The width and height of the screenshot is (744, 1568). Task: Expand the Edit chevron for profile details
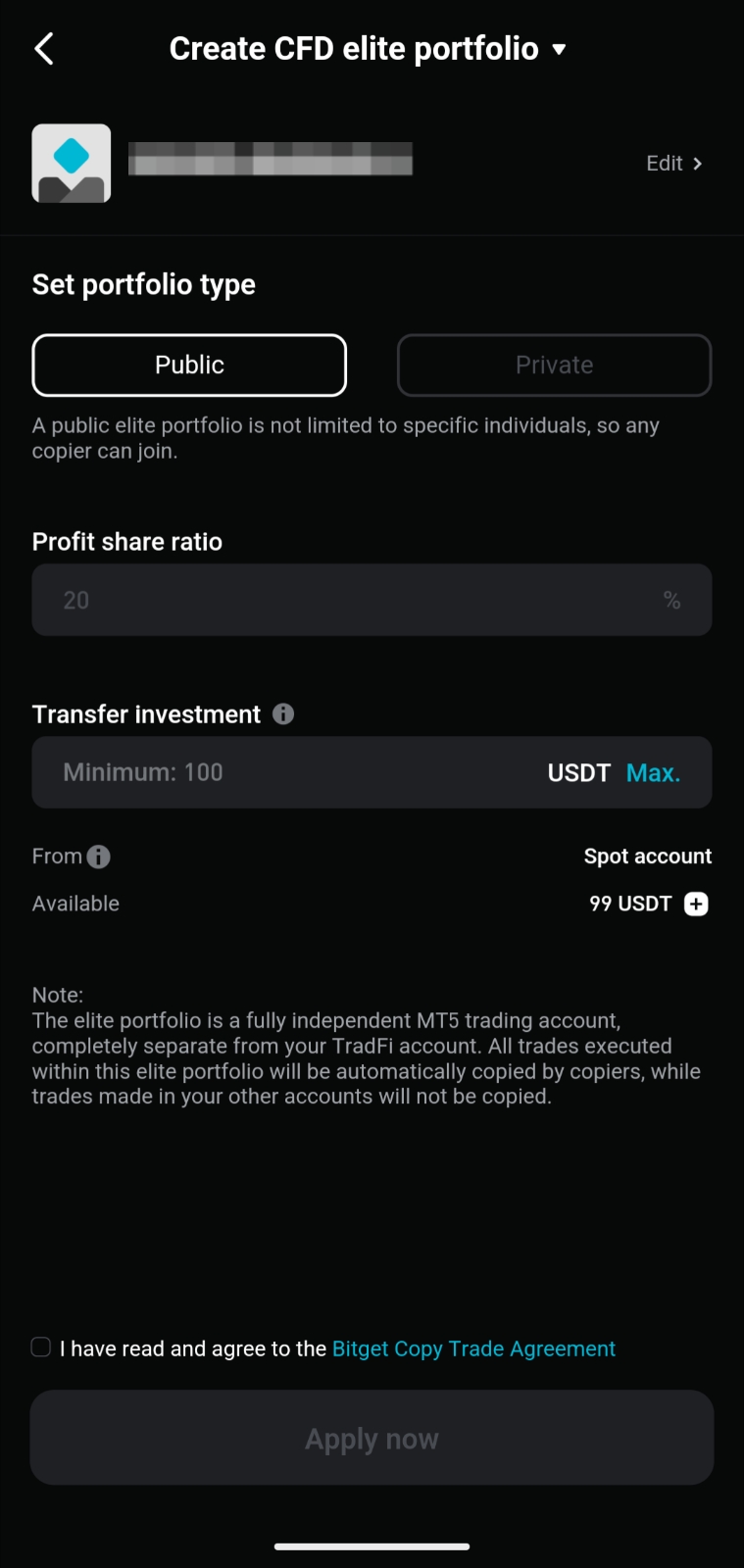[x=698, y=164]
